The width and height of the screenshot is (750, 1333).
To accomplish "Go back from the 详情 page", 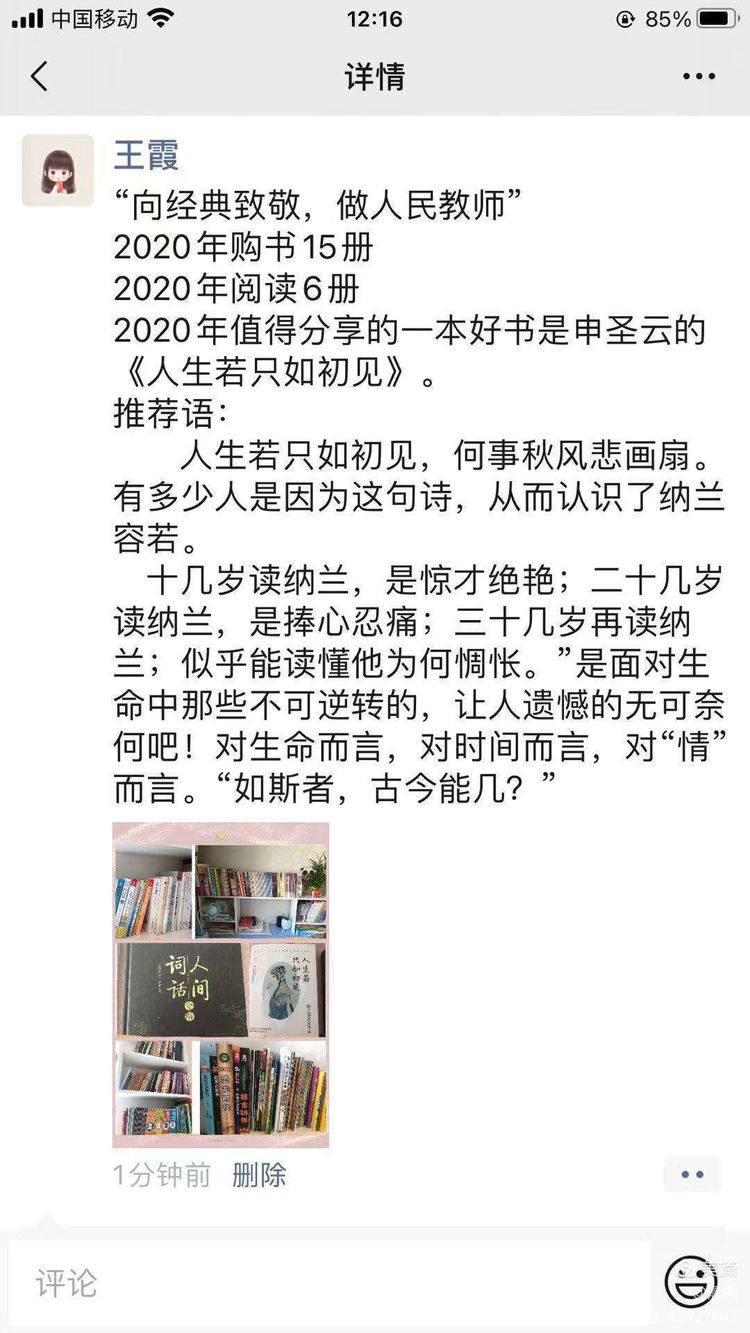I will 40,77.
